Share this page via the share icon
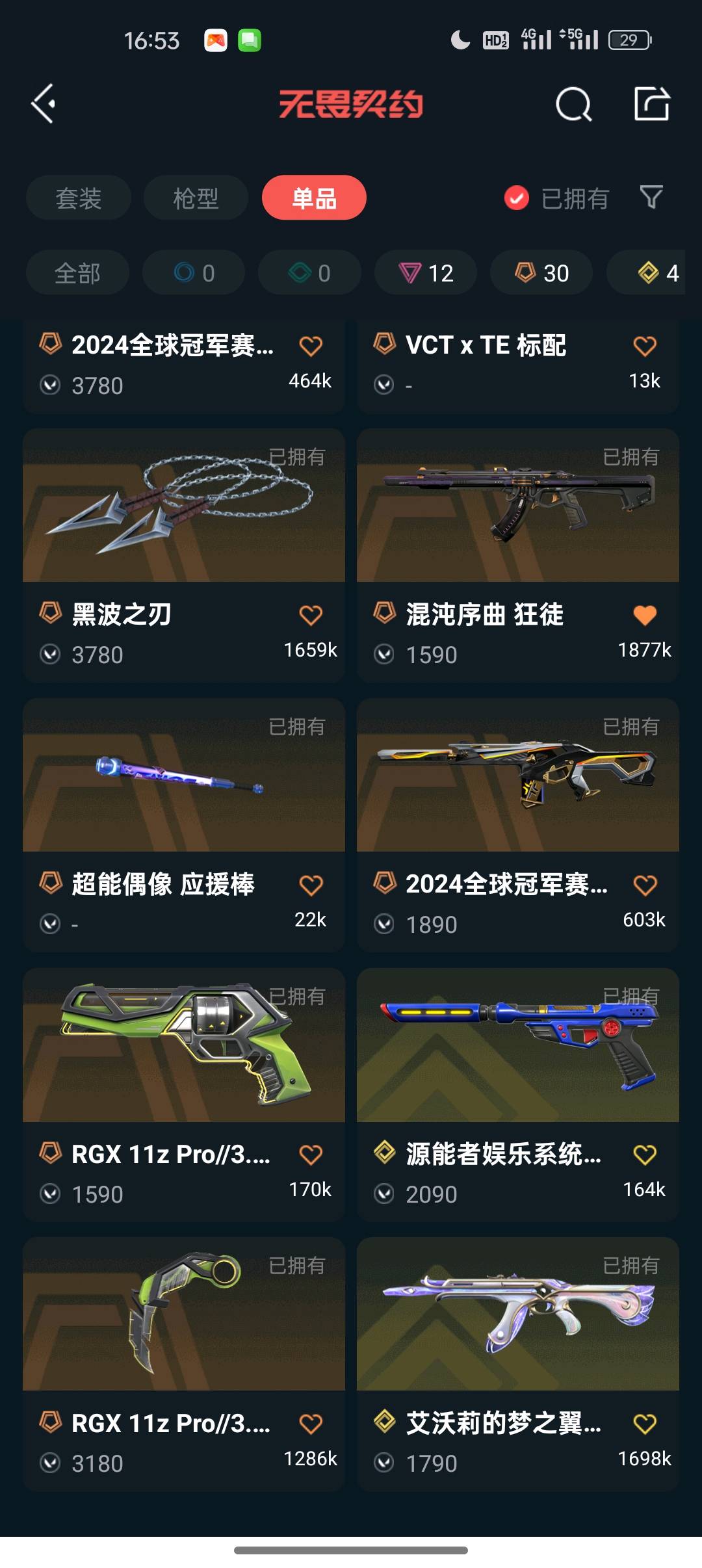 click(x=651, y=104)
